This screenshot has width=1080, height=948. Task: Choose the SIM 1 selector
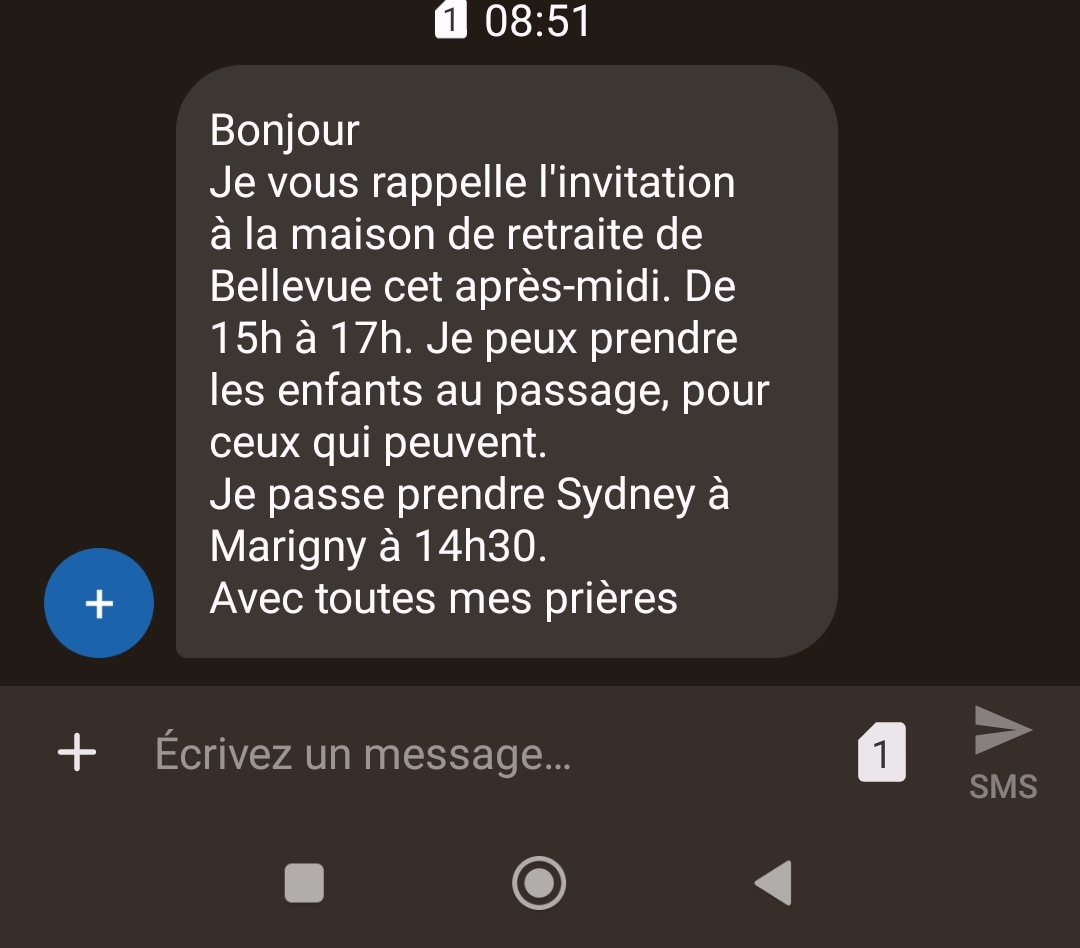pos(881,753)
